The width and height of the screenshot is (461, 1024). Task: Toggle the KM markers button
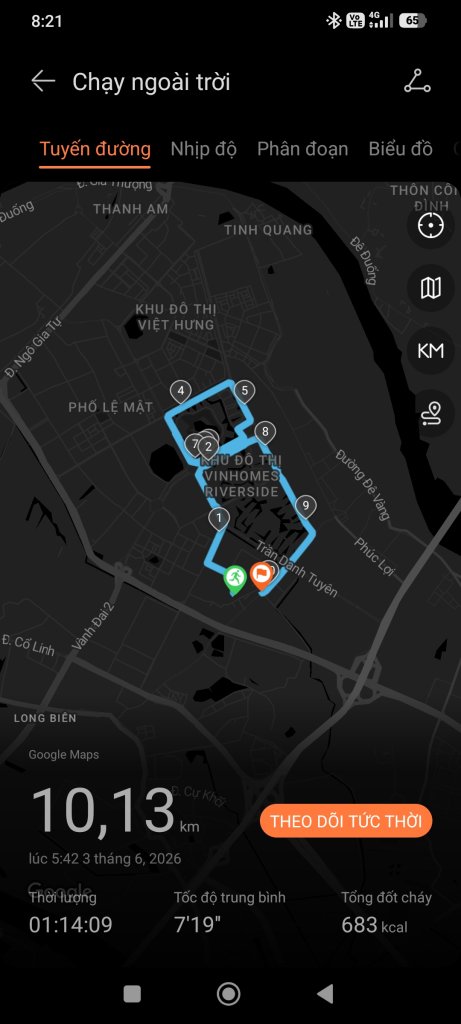pyautogui.click(x=431, y=351)
